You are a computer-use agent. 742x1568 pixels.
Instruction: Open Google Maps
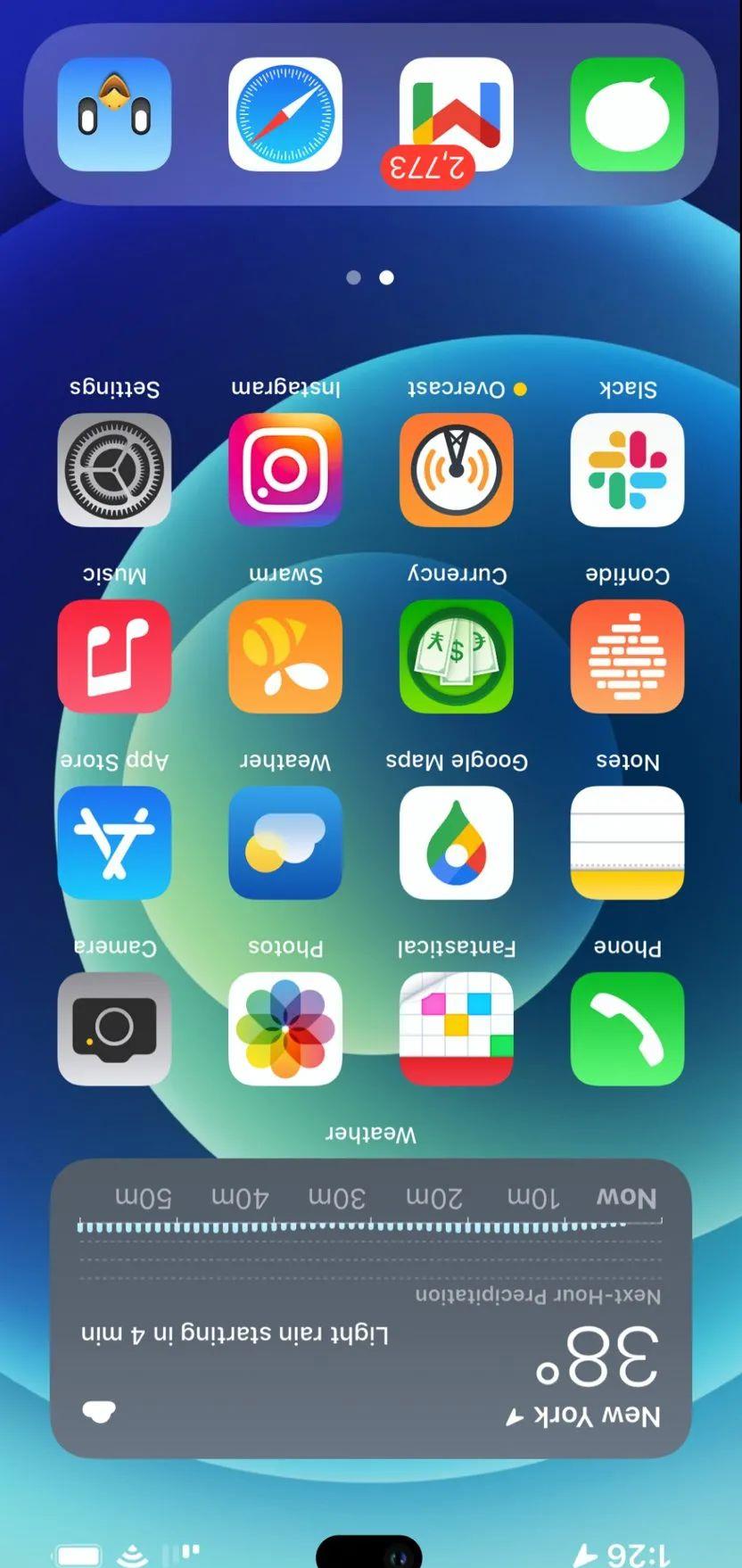(x=456, y=842)
